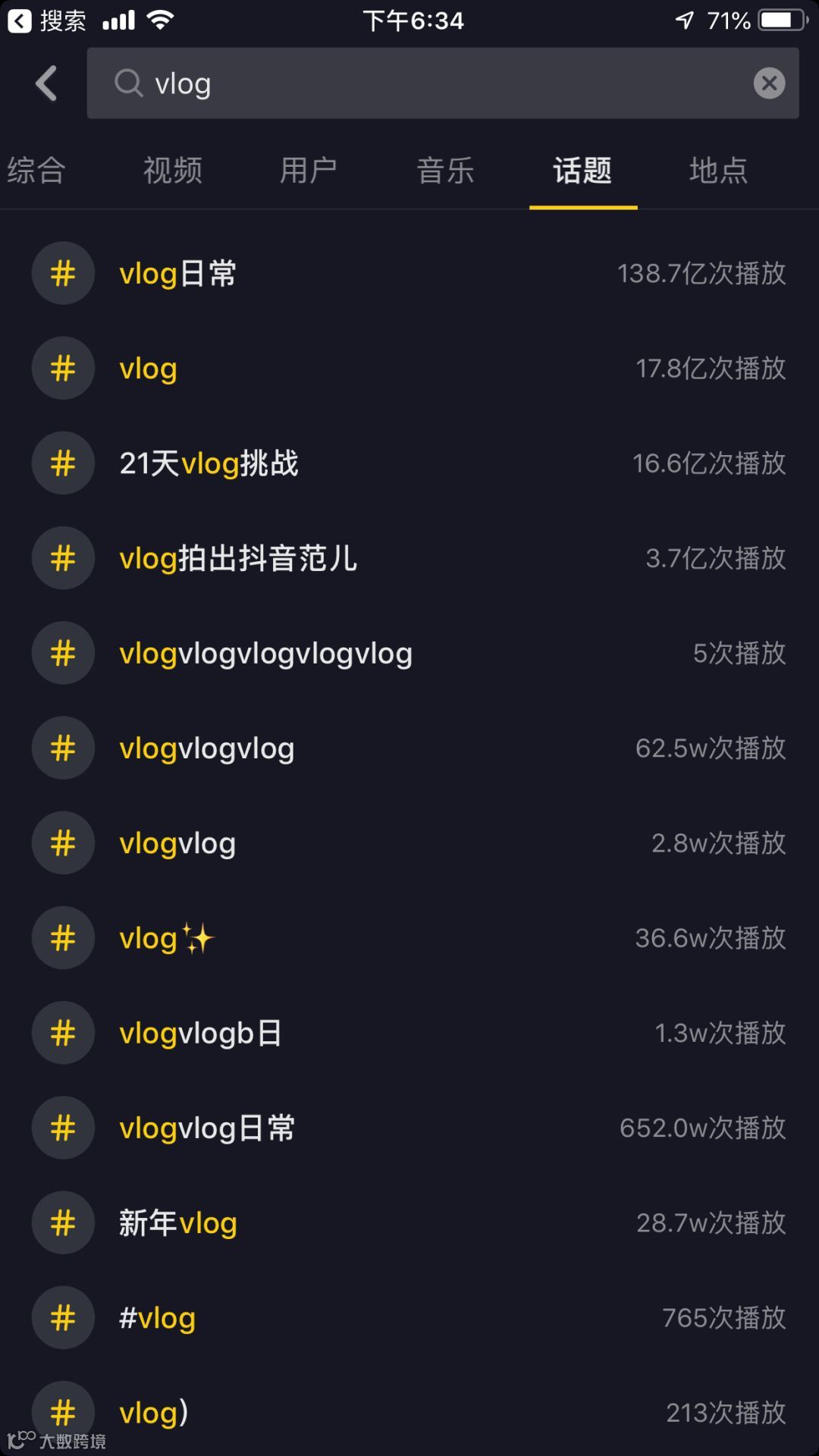Tap the hashtag icon next to vlogvlogvlog

tap(63, 748)
